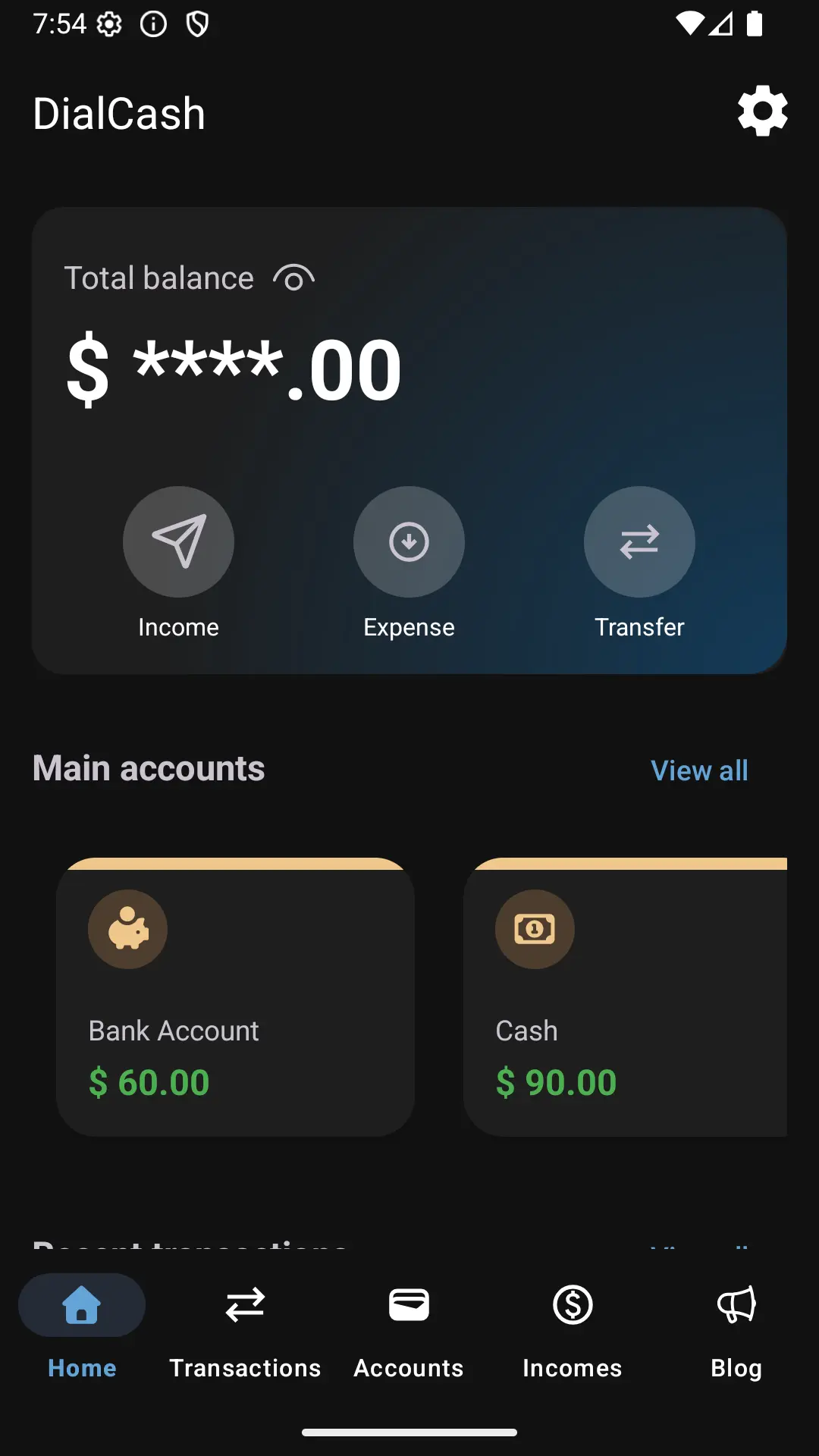Switch to the Accounts tab
Image resolution: width=819 pixels, height=1456 pixels.
click(x=408, y=1331)
